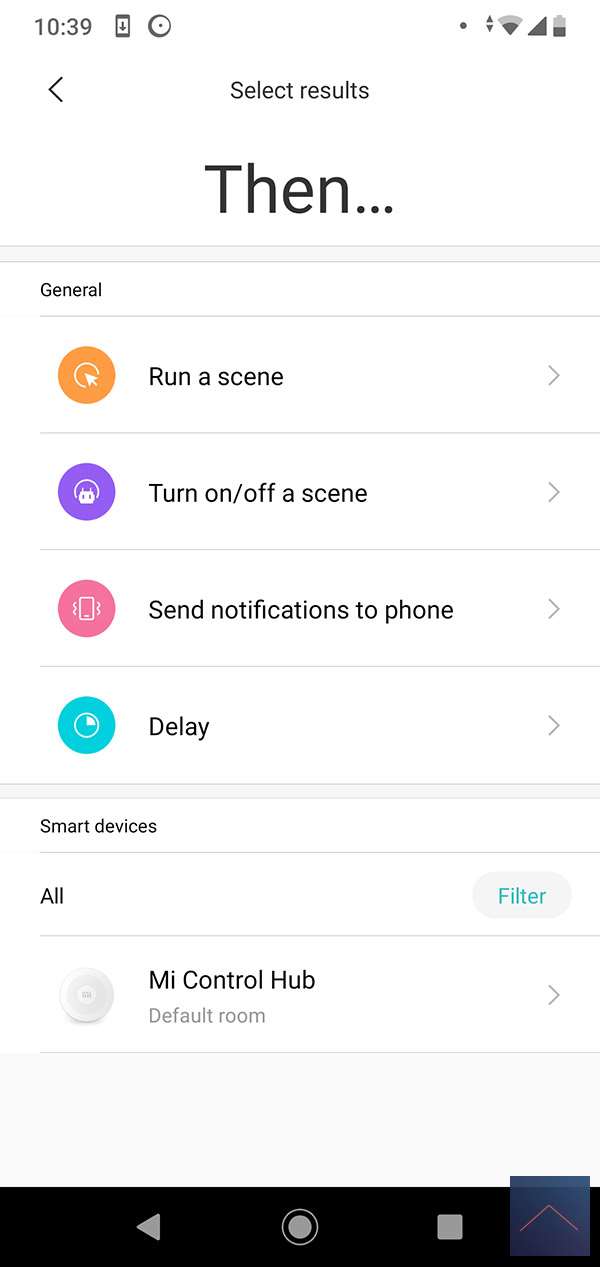The height and width of the screenshot is (1267, 600).
Task: Choose Send notifications to phone
Action: [x=300, y=609]
